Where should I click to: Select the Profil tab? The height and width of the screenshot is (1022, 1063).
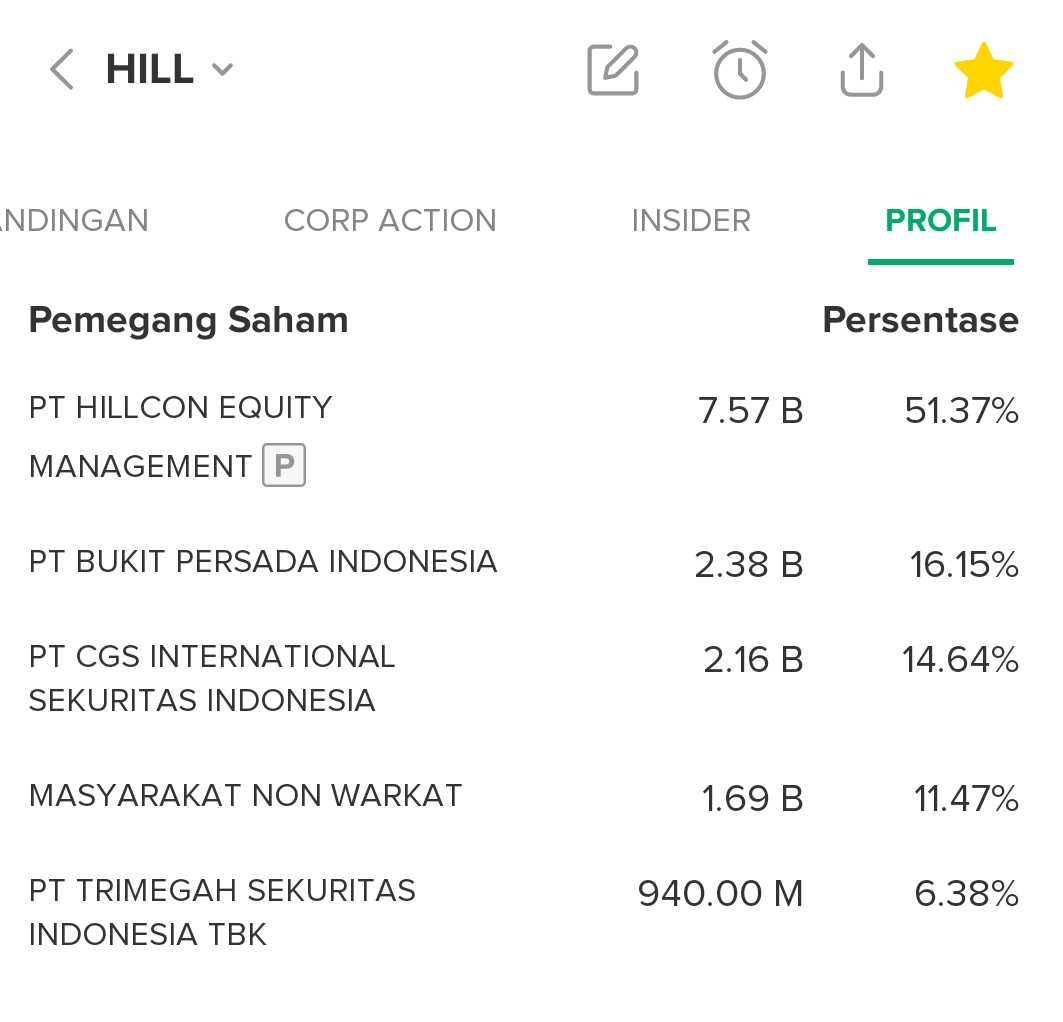tap(941, 221)
